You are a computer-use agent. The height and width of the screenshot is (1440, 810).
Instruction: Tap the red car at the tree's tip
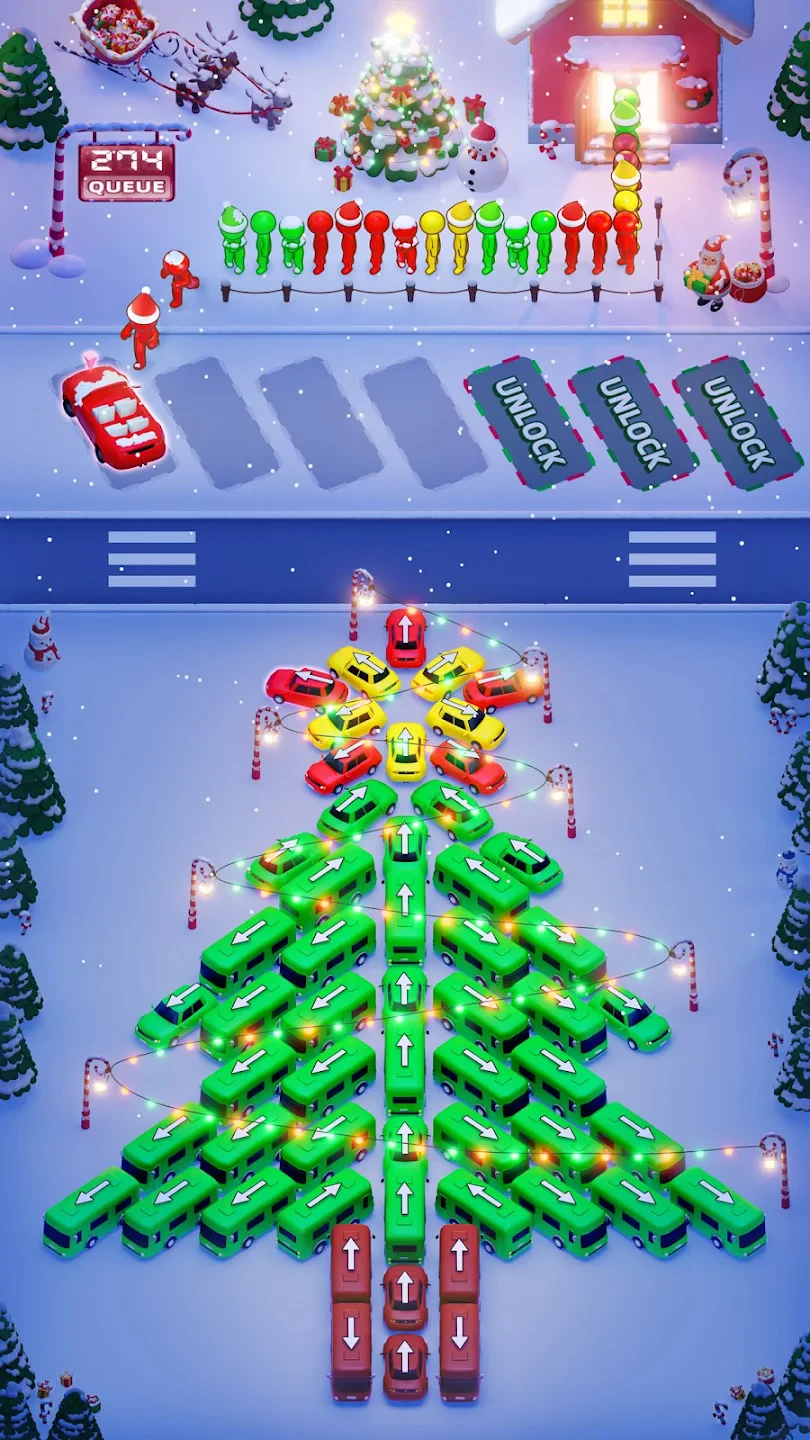click(406, 636)
